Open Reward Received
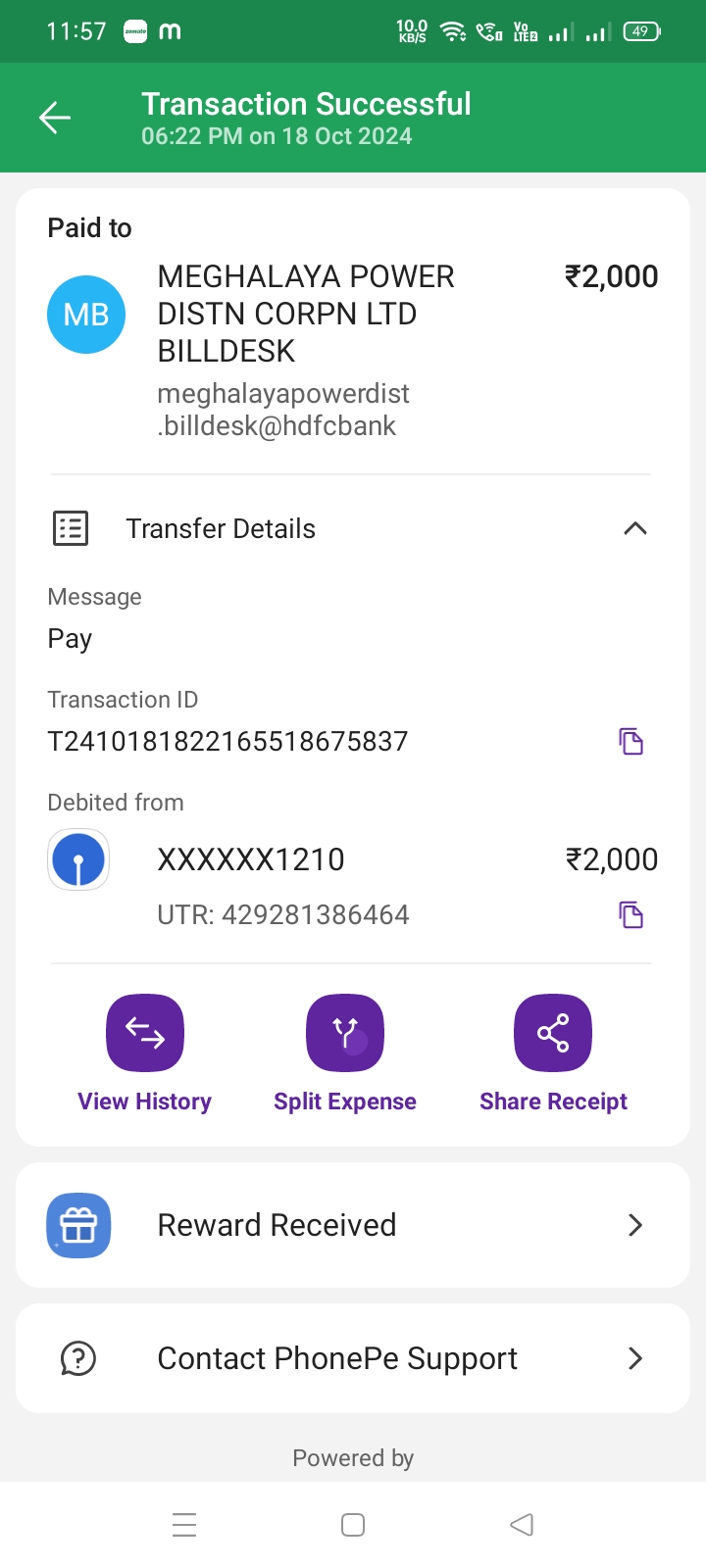The width and height of the screenshot is (706, 1568). click(353, 1225)
